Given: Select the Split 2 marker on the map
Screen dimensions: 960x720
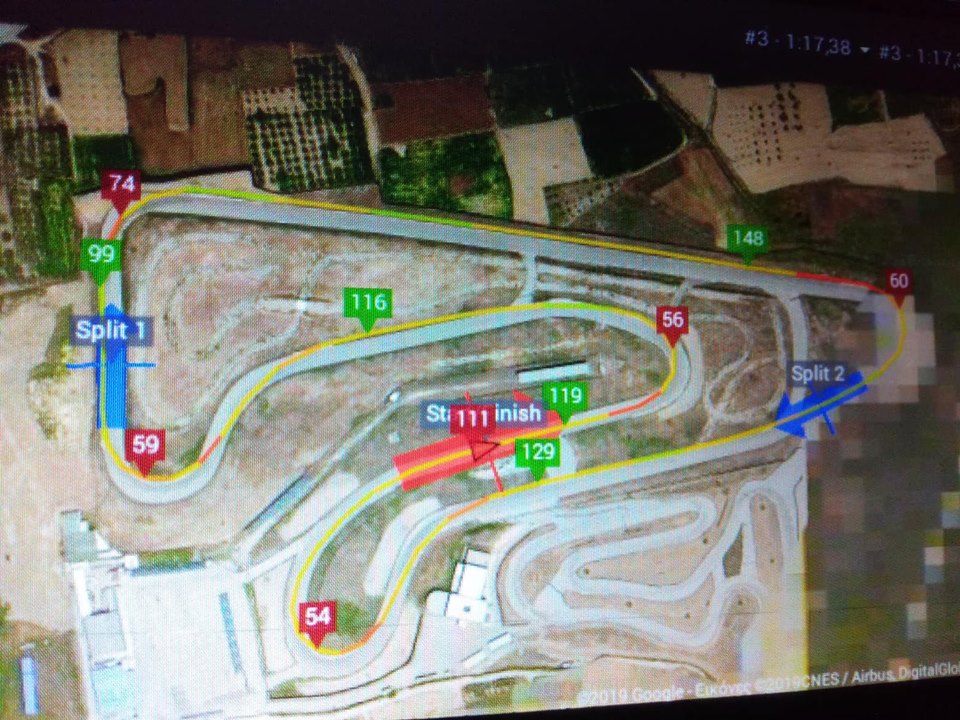Looking at the screenshot, I should (x=818, y=375).
